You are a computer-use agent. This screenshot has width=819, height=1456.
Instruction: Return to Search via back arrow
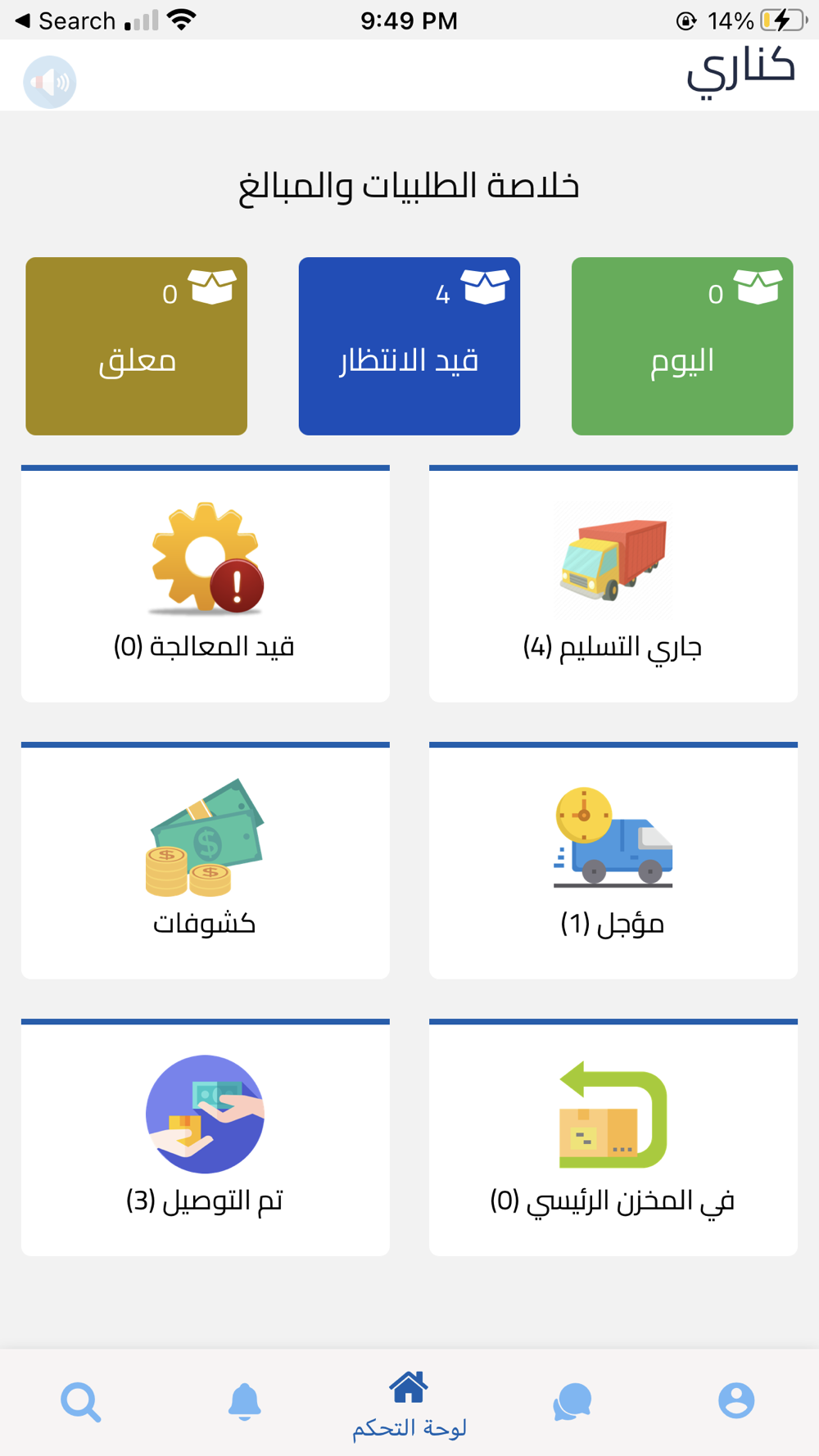(x=66, y=20)
